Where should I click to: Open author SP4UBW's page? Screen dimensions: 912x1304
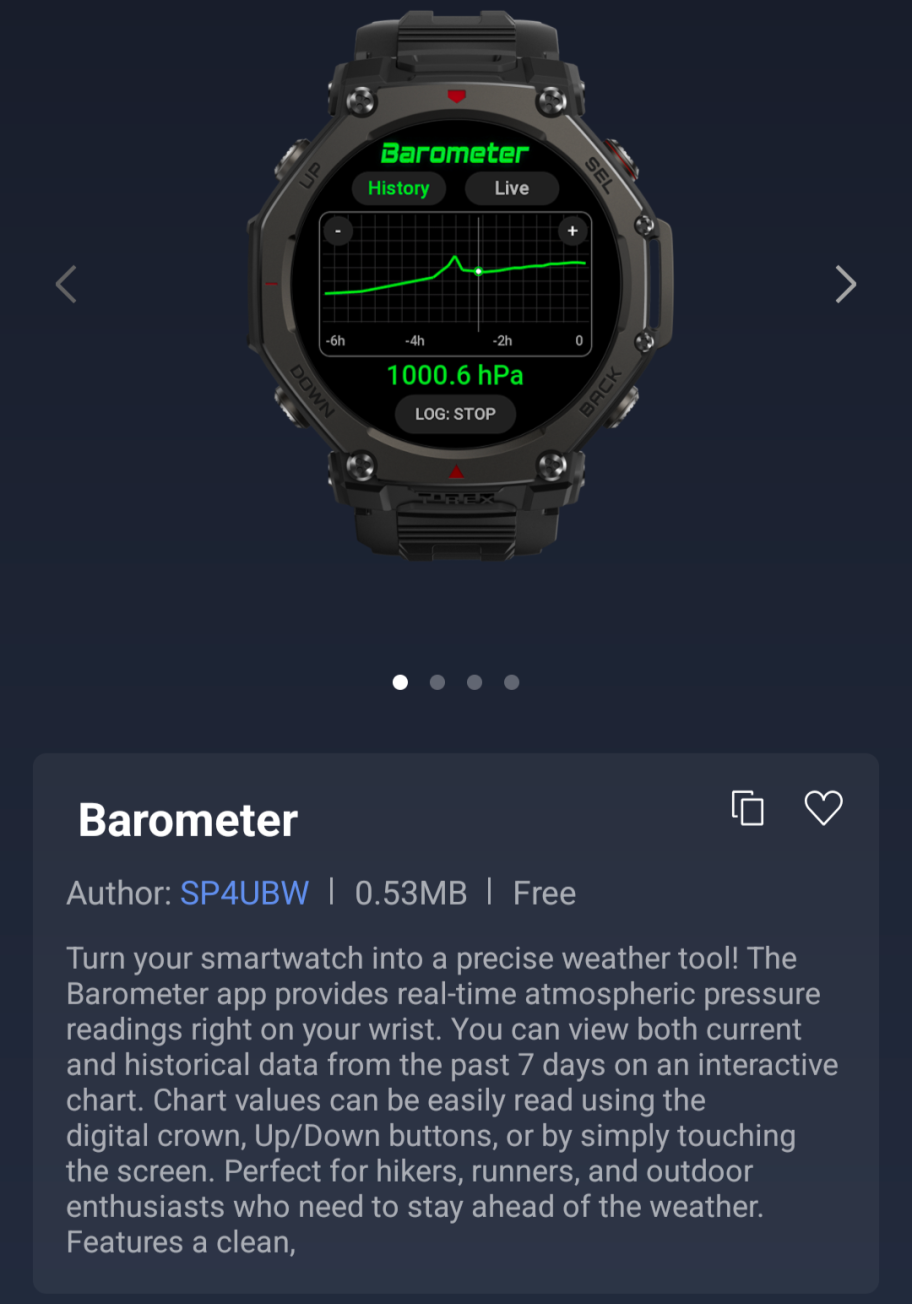pos(244,893)
